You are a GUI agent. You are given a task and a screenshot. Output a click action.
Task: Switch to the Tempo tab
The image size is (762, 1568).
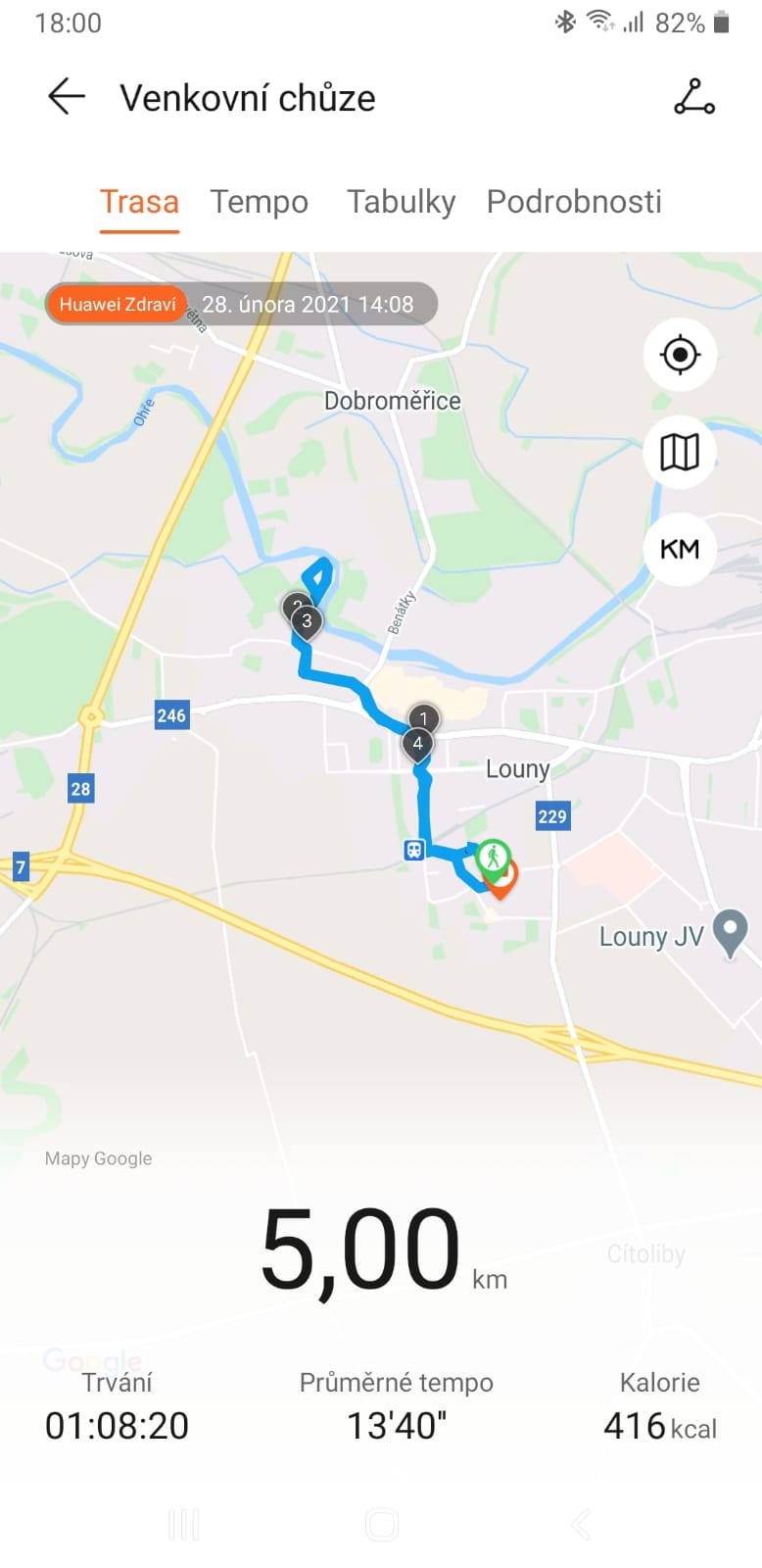click(x=259, y=202)
